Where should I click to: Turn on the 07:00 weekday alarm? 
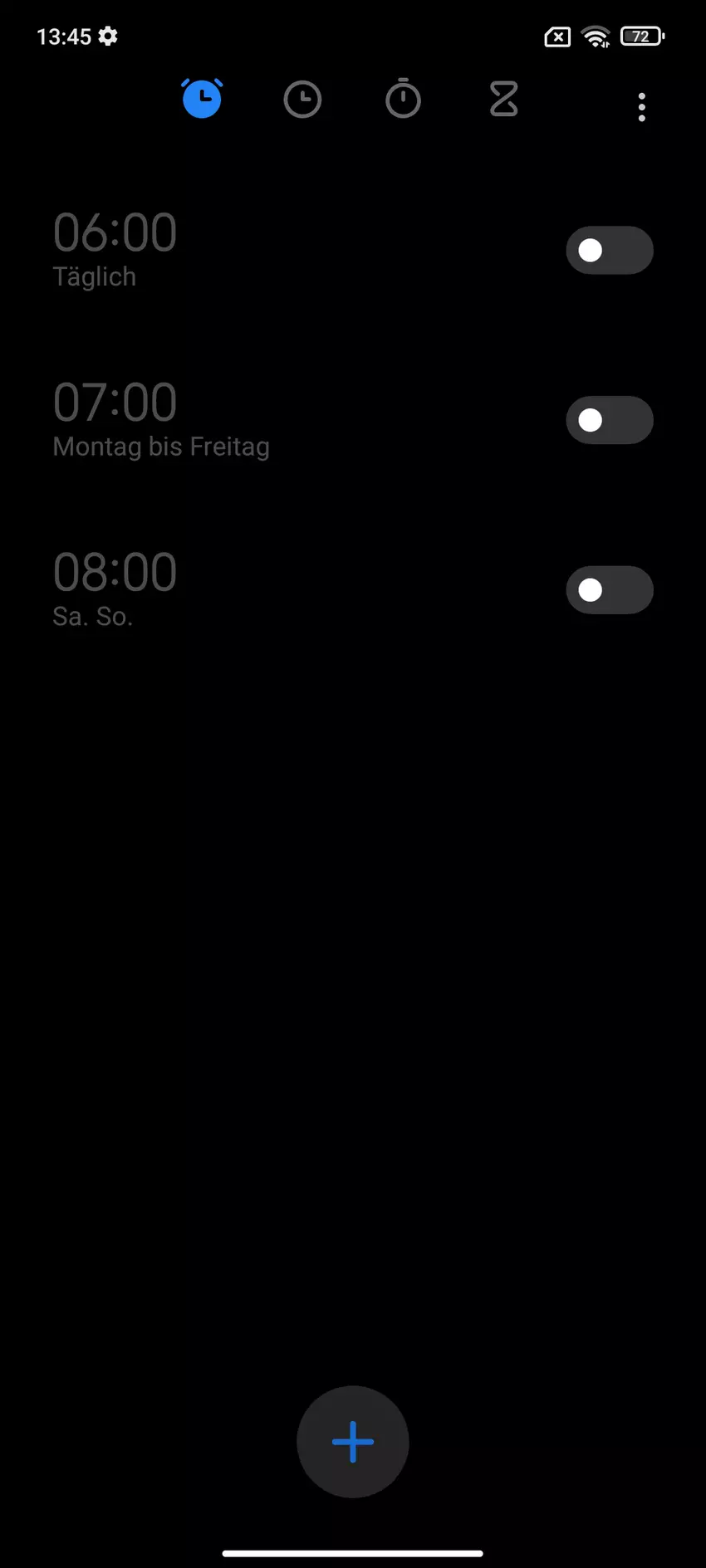610,420
